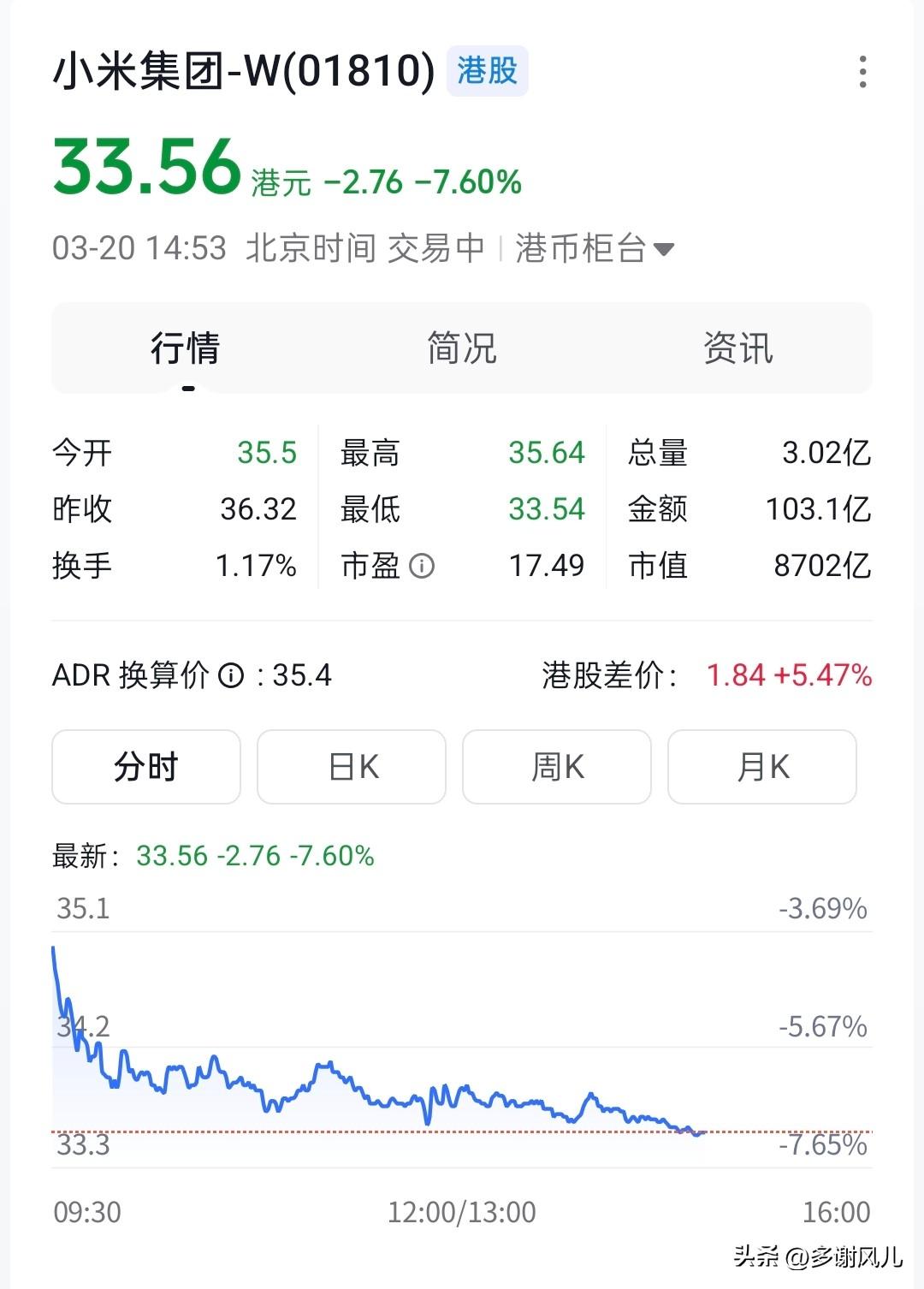Open the 行情 quotes tab
Viewport: 924px width, 1289px height.
coord(183,348)
